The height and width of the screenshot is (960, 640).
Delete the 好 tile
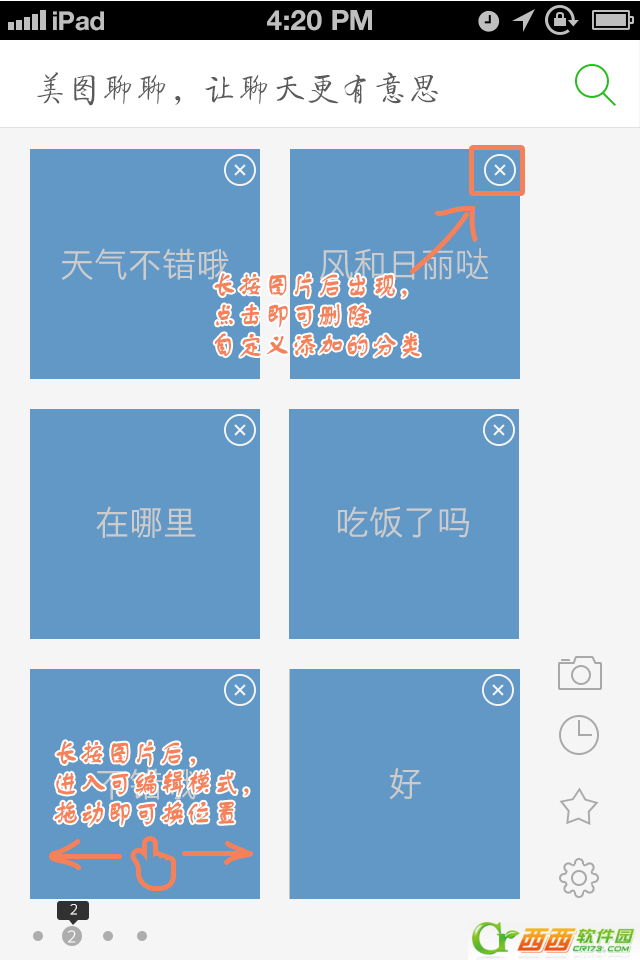point(498,690)
